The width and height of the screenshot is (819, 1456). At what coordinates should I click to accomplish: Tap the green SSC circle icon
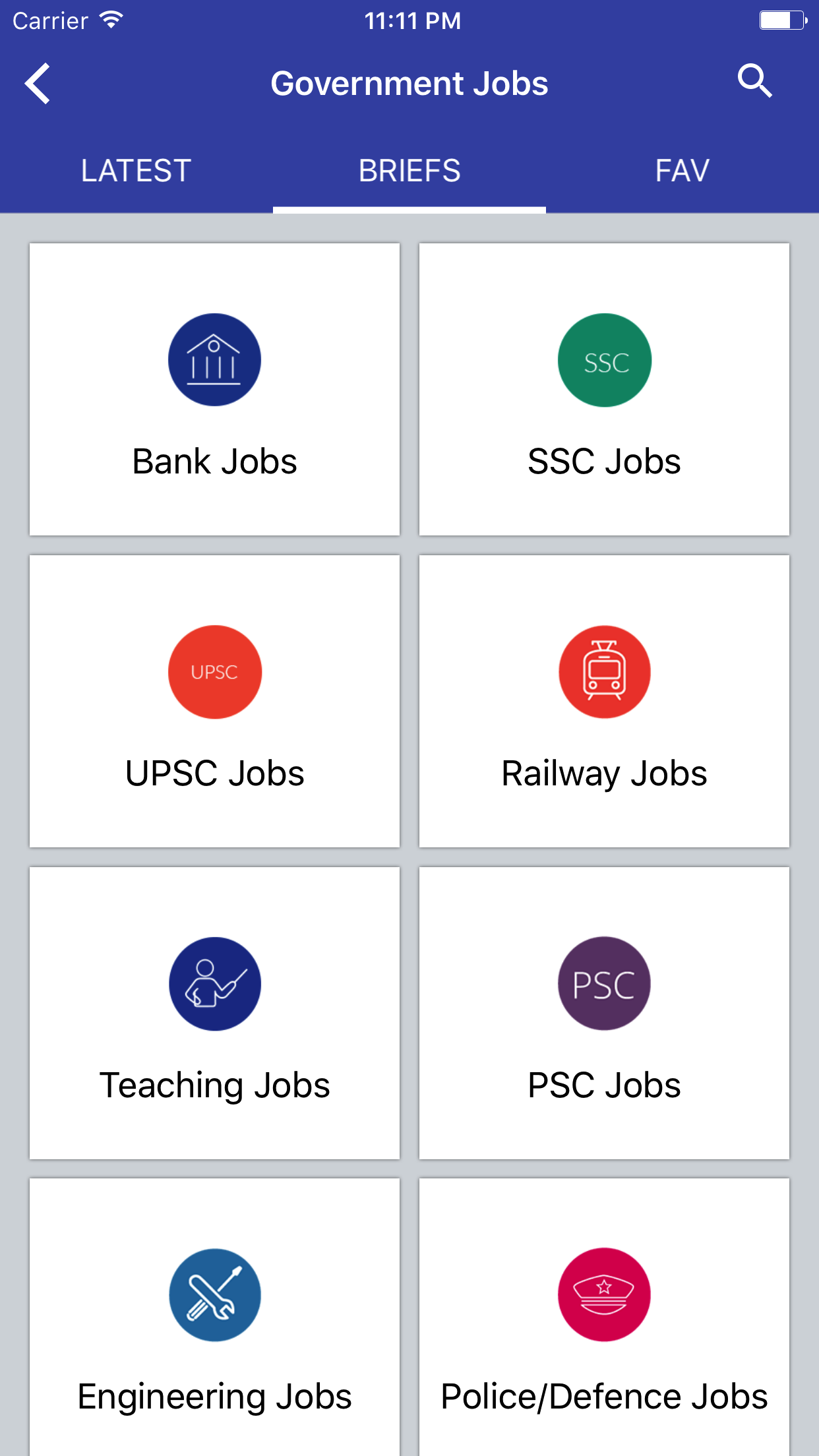[x=605, y=359]
